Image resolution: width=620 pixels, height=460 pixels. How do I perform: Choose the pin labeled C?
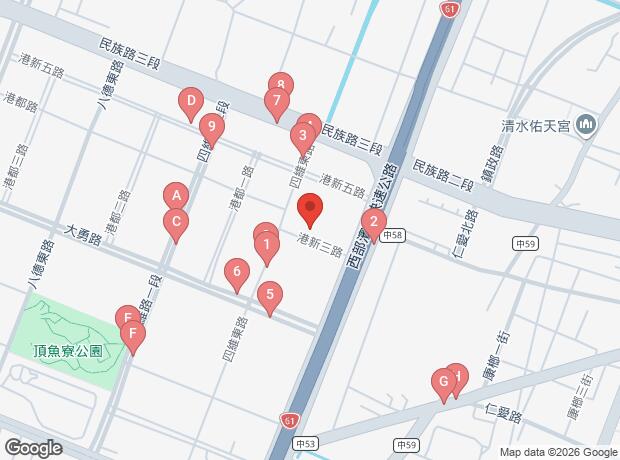(x=176, y=223)
